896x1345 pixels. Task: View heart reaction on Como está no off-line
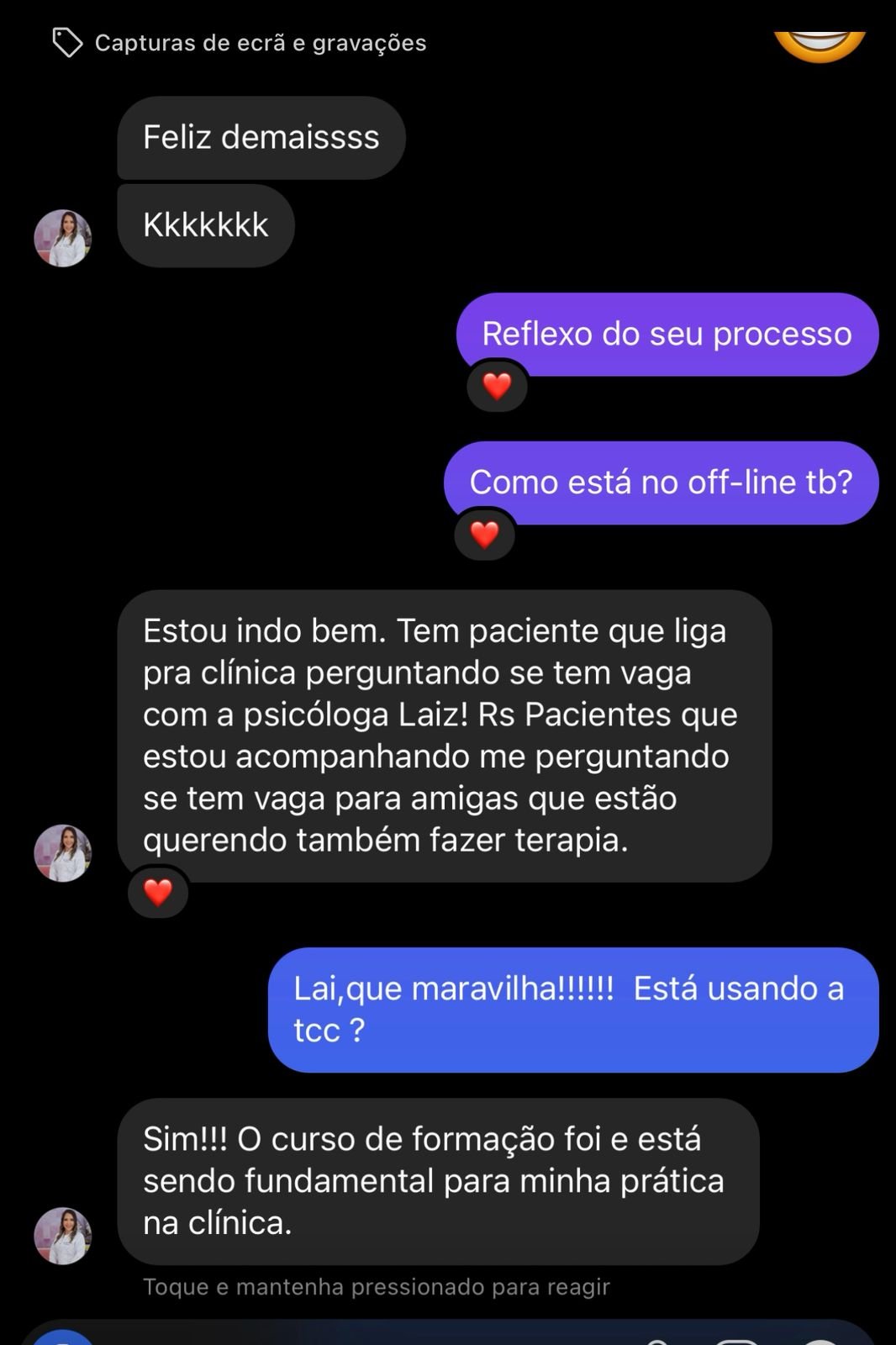pos(484,535)
